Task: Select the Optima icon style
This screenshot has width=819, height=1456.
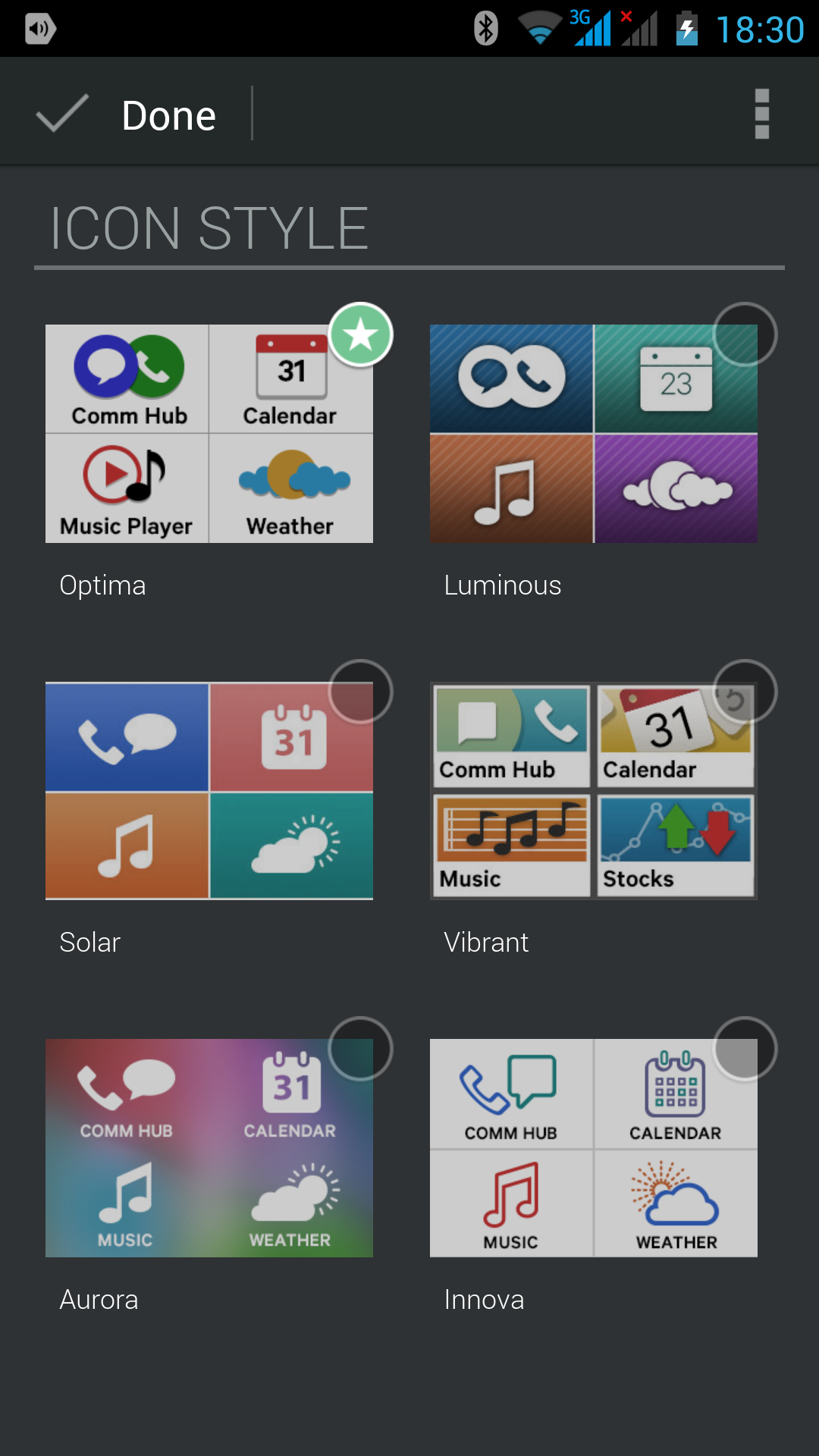Action: (x=209, y=434)
